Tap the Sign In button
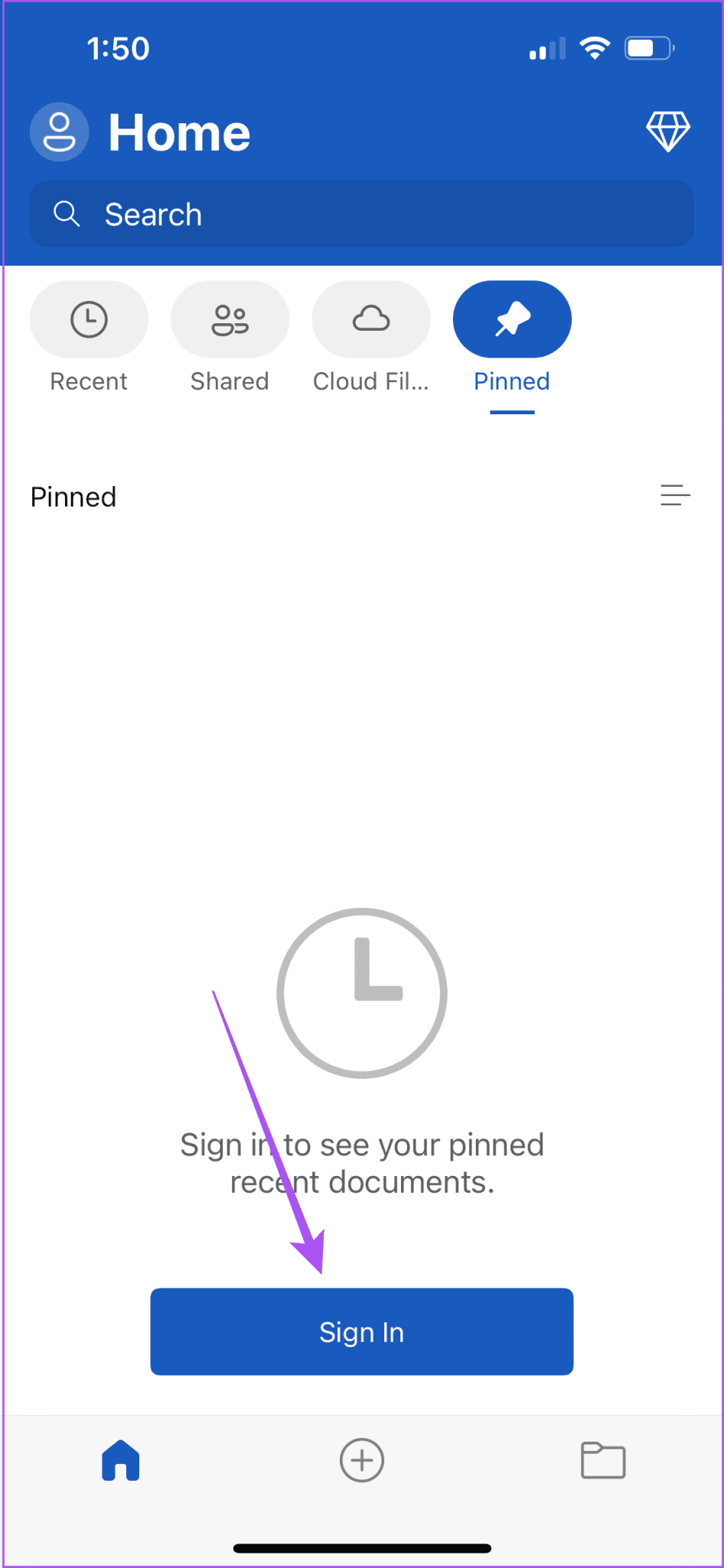This screenshot has height=1568, width=724. (361, 1331)
